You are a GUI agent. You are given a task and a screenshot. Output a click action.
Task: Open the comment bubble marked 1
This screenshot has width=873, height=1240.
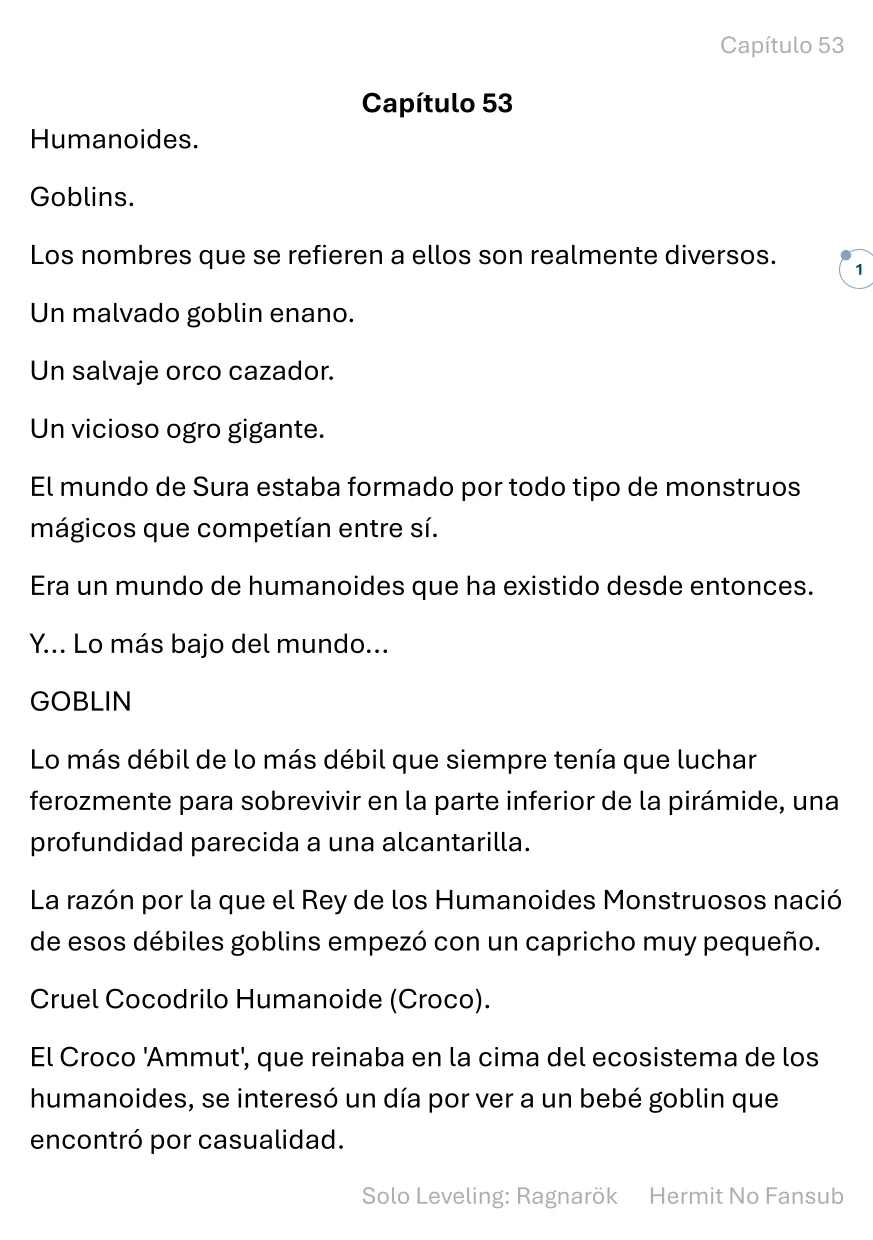coord(857,269)
